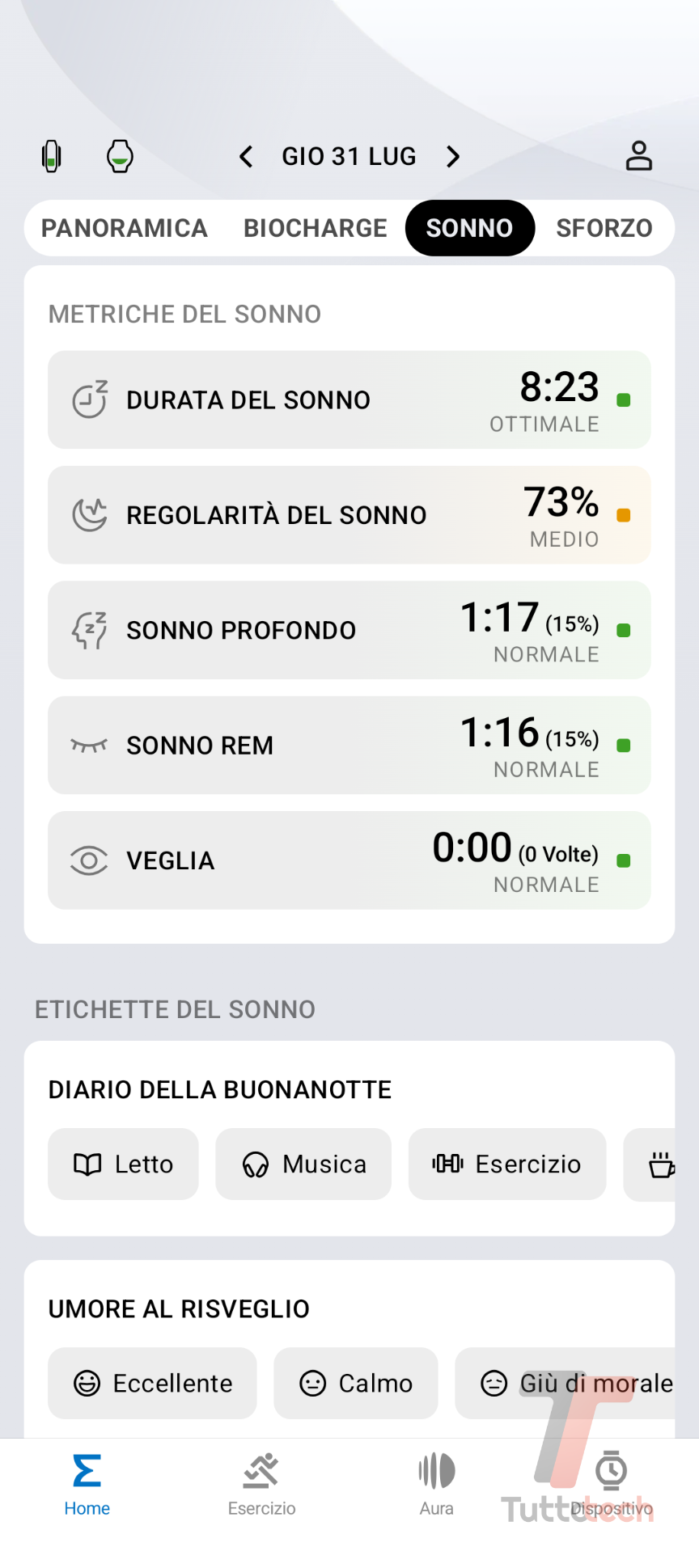Choose Calmo as wake-up mood
The width and height of the screenshot is (699, 1568).
point(356,1383)
